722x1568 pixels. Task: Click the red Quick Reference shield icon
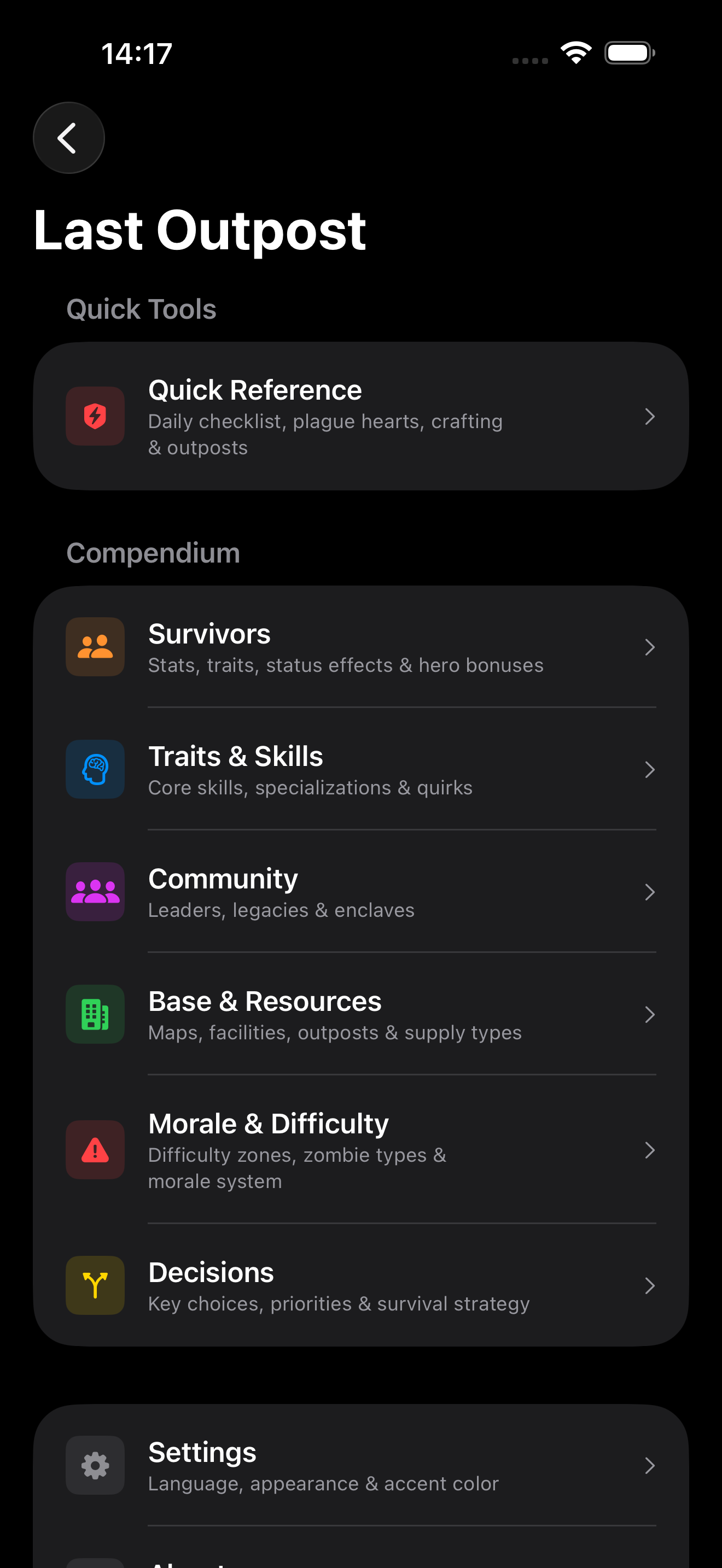coord(95,416)
